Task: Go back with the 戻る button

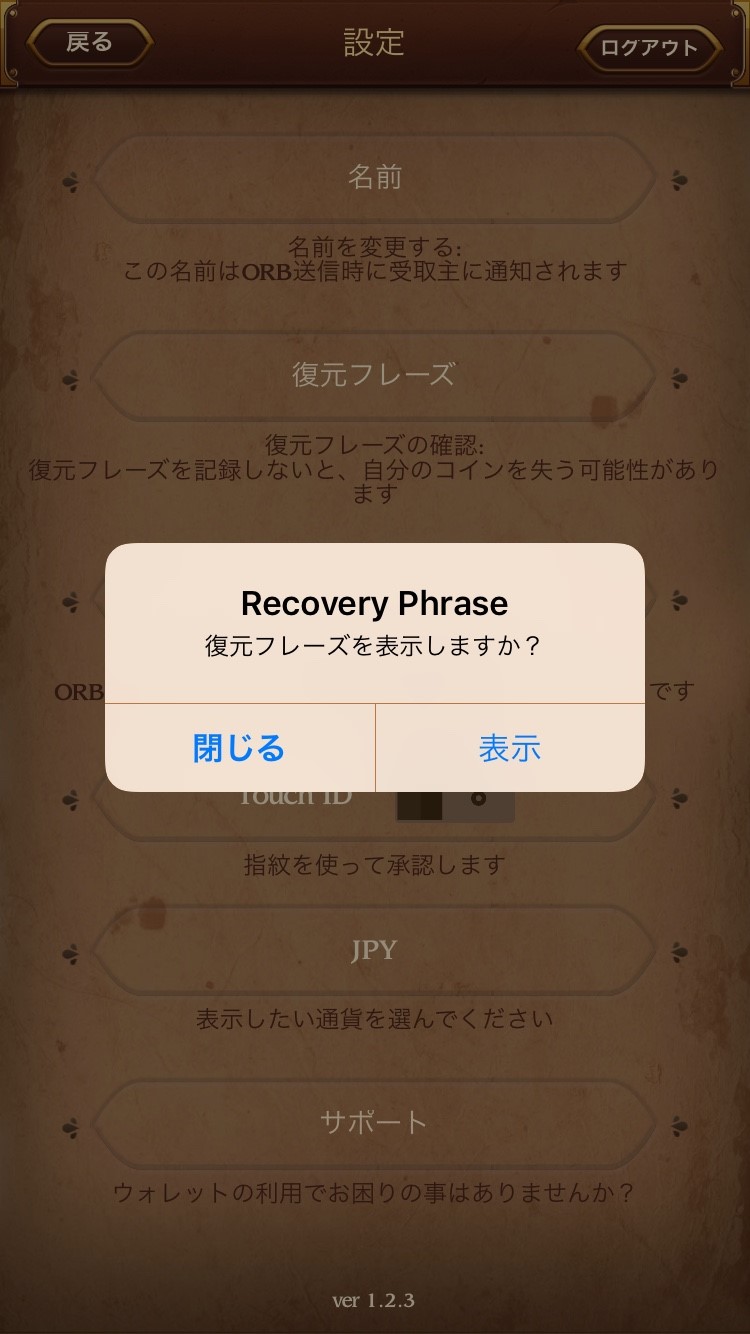Action: 90,43
